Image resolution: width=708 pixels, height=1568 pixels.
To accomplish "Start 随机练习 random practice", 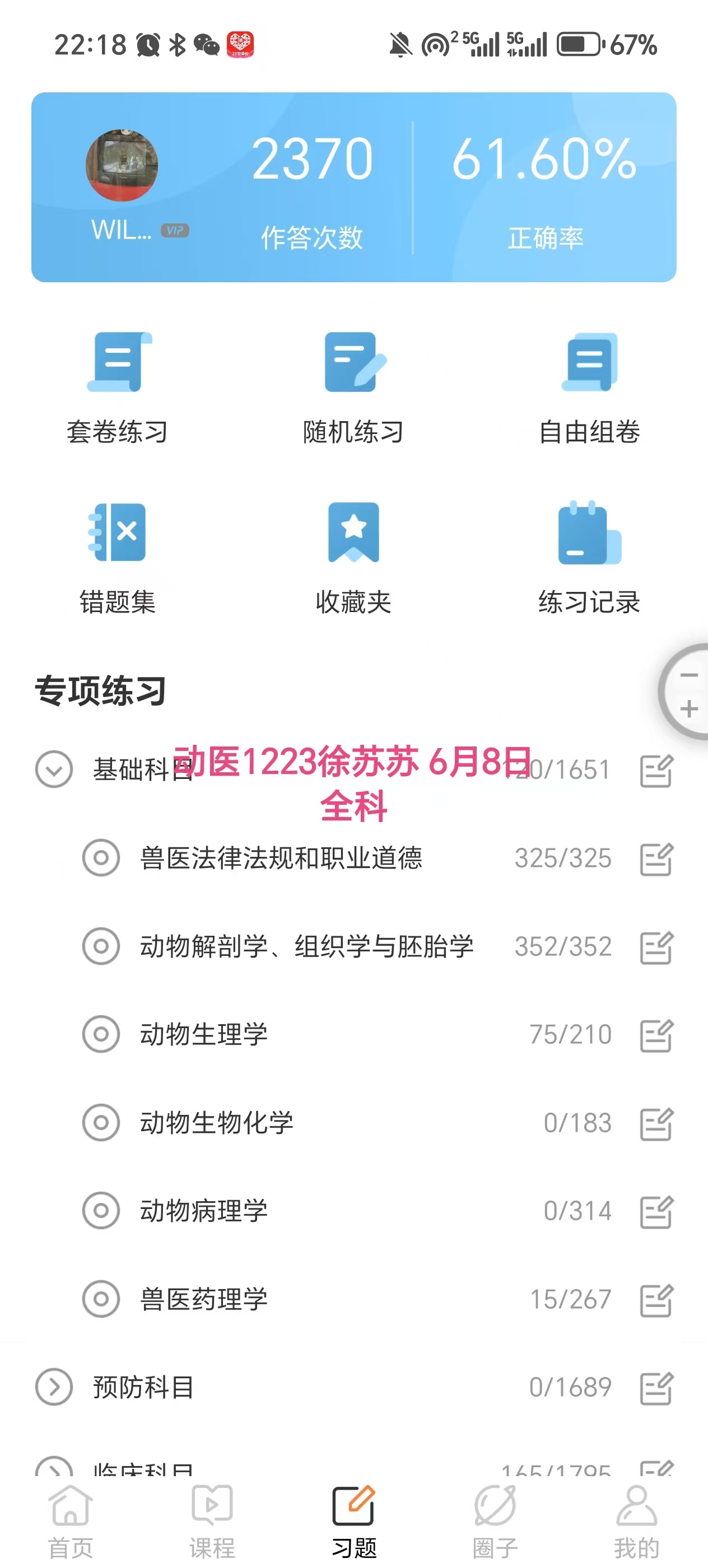I will (353, 388).
